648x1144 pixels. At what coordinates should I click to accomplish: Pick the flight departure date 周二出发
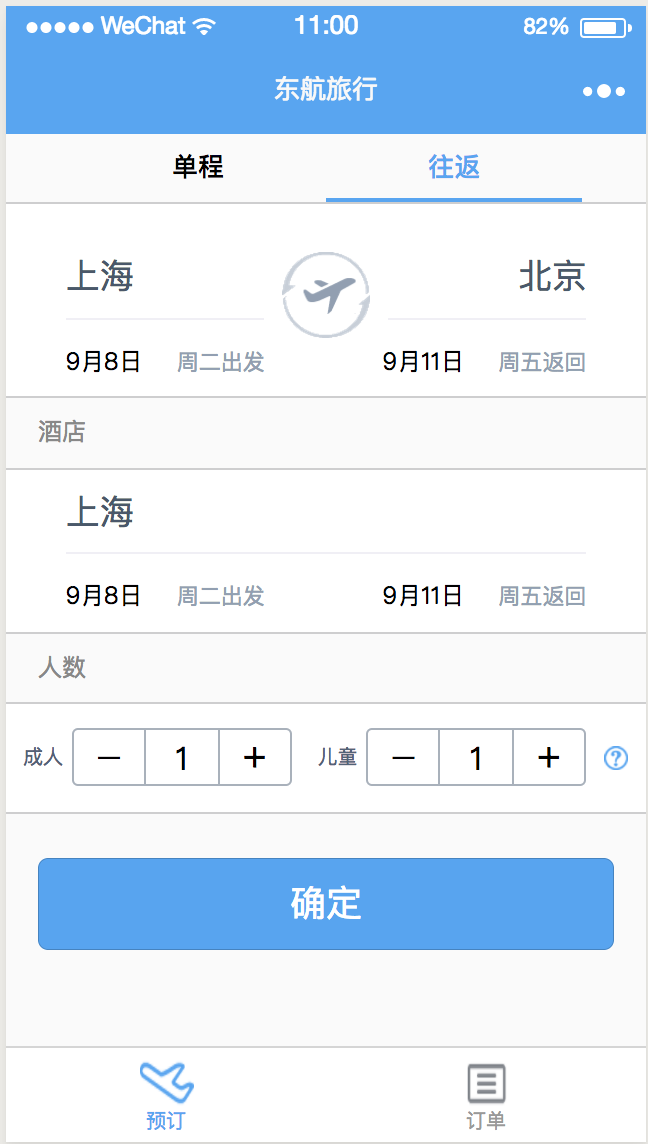(220, 362)
